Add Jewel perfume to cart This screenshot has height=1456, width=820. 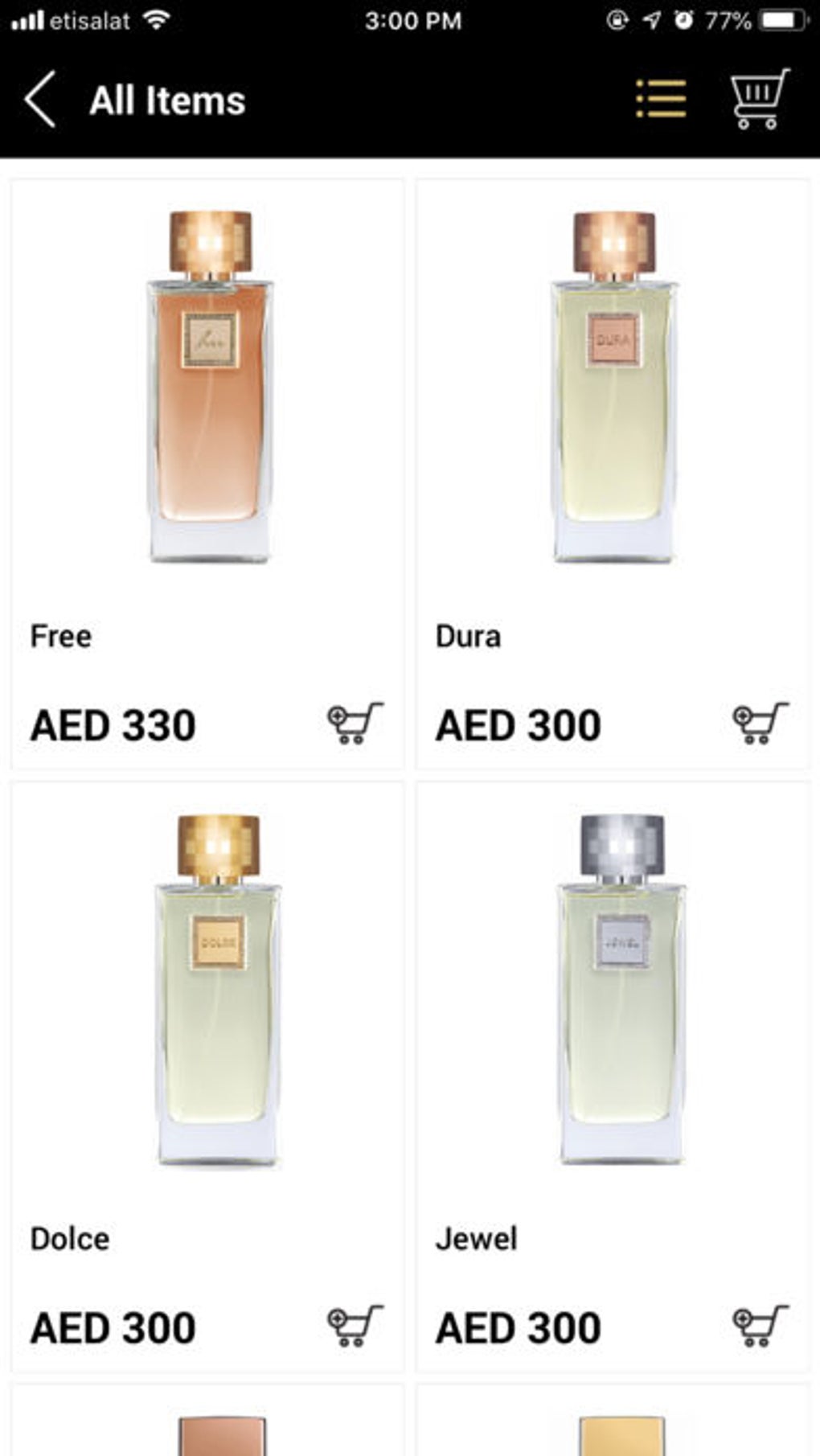760,1326
